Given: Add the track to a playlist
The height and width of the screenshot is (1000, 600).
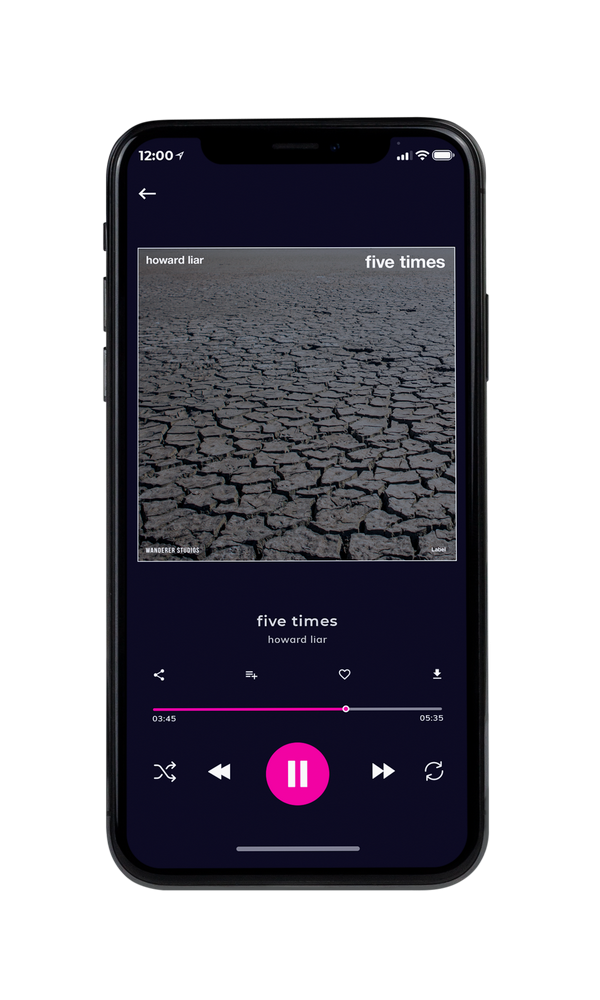Looking at the screenshot, I should pos(251,675).
